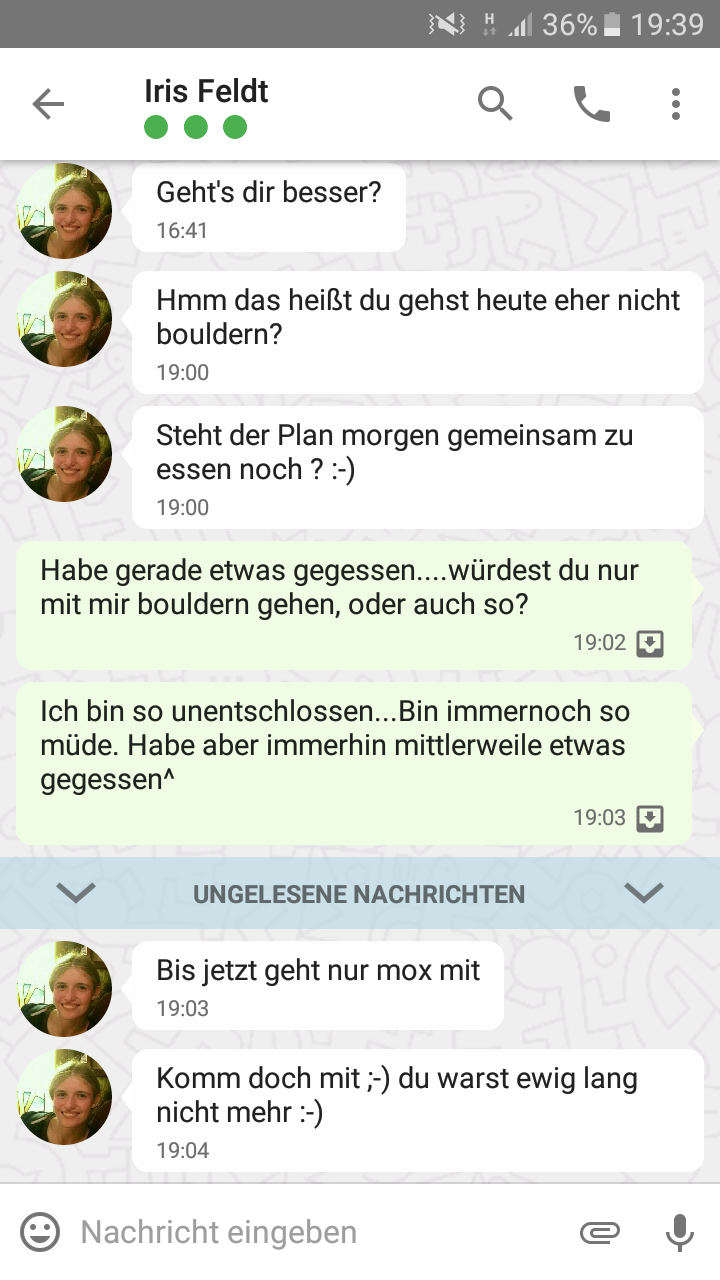Image resolution: width=720 pixels, height=1280 pixels.
Task: Open the overflow menu
Action: pos(676,104)
